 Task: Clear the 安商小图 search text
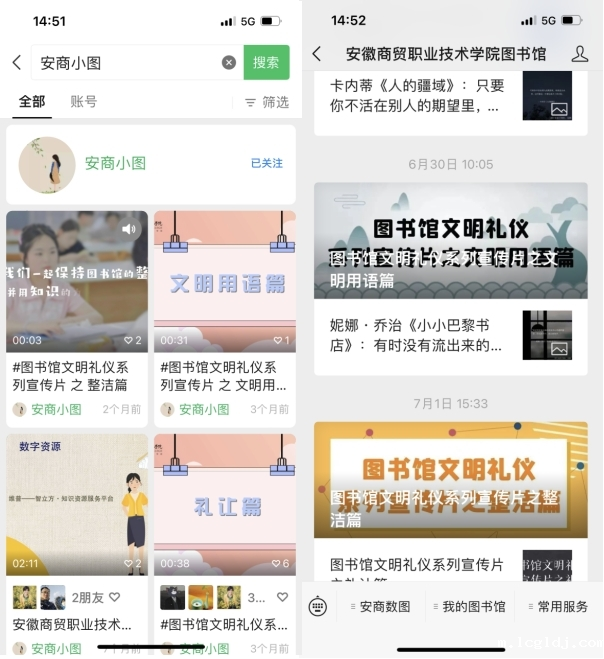pyautogui.click(x=229, y=62)
